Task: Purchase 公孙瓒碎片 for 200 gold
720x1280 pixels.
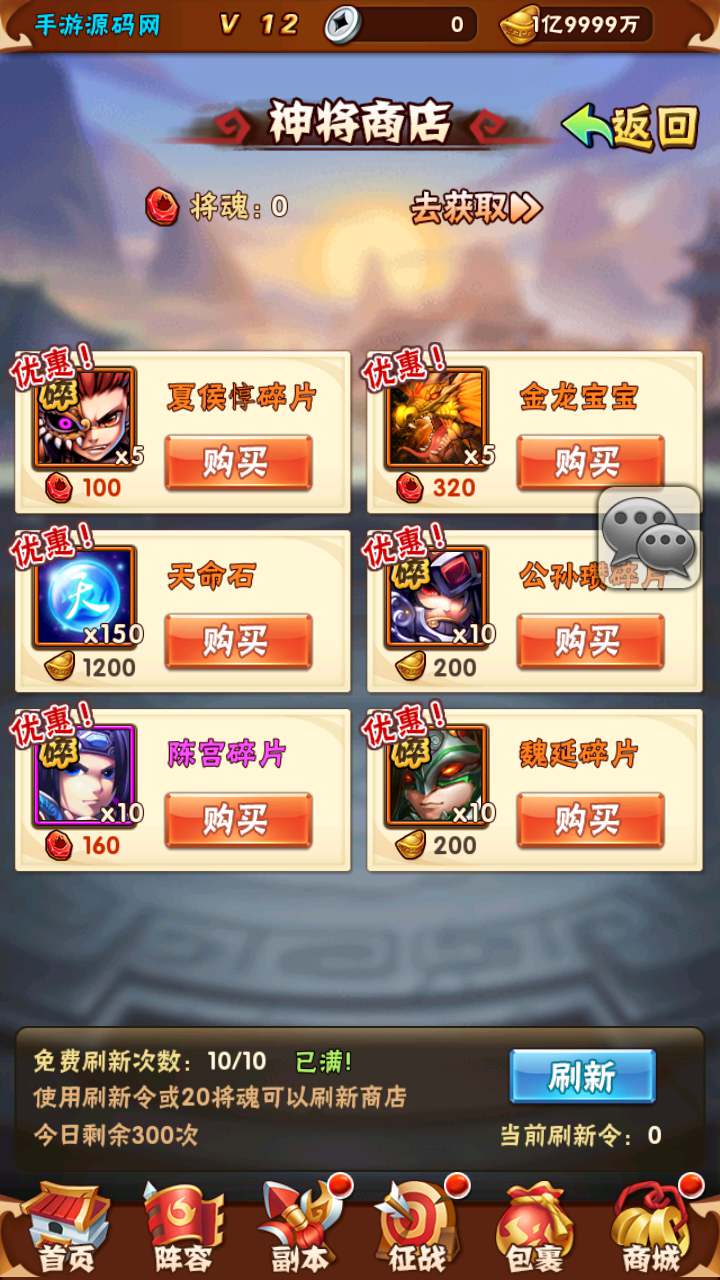Action: click(590, 641)
